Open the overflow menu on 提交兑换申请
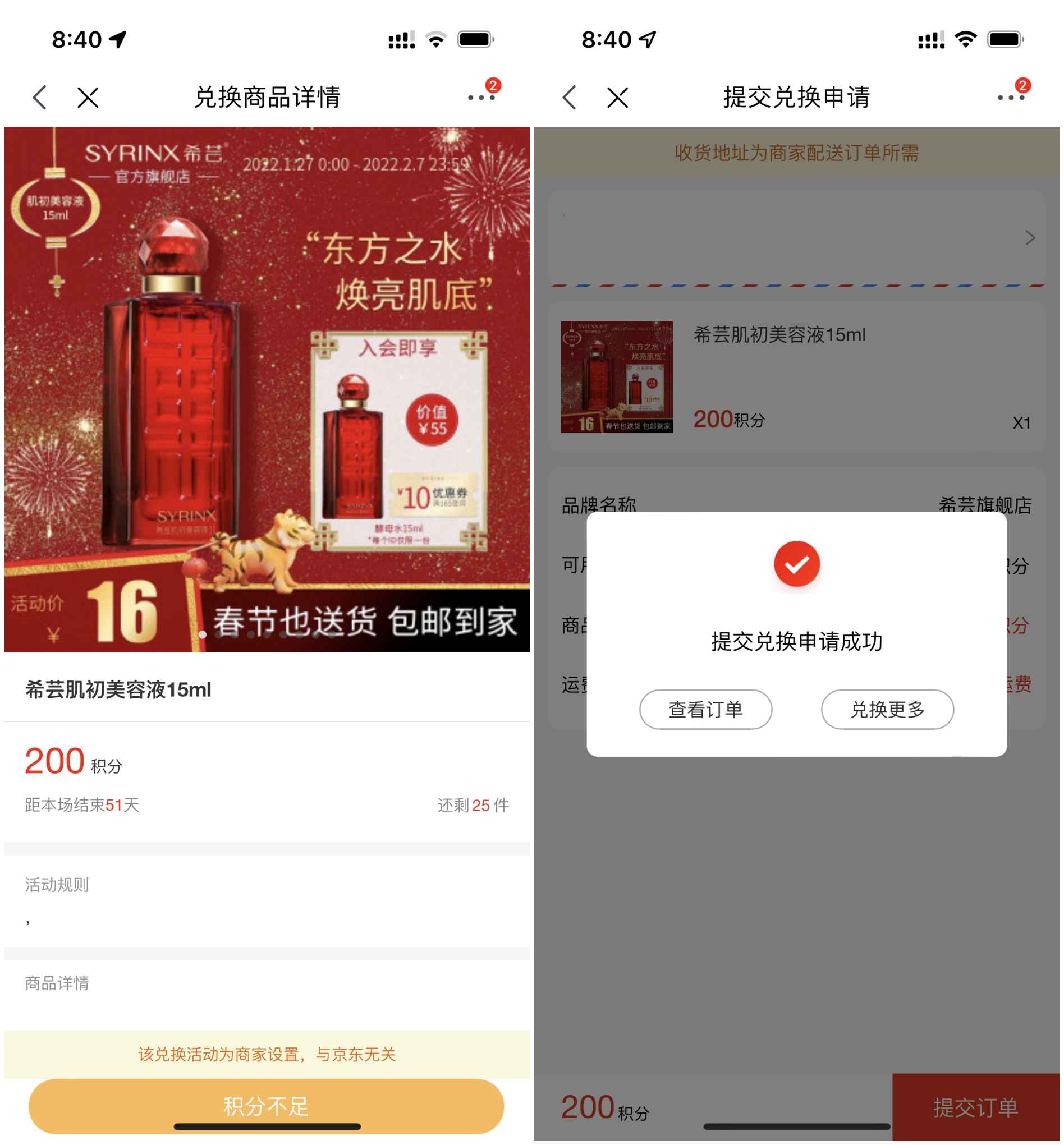This screenshot has height=1145, width=1064. 1011,97
